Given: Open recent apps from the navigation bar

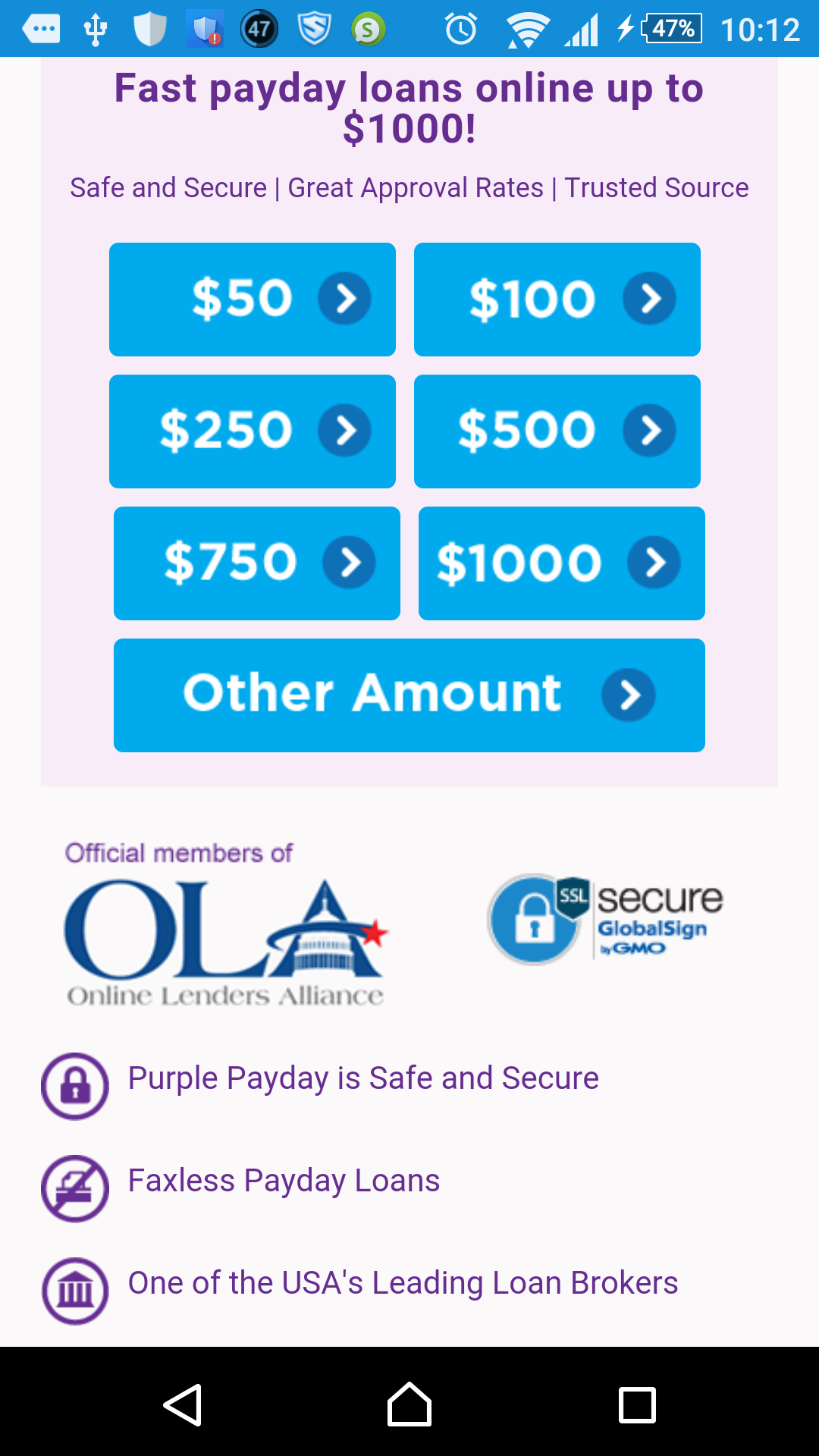Looking at the screenshot, I should 637,1405.
